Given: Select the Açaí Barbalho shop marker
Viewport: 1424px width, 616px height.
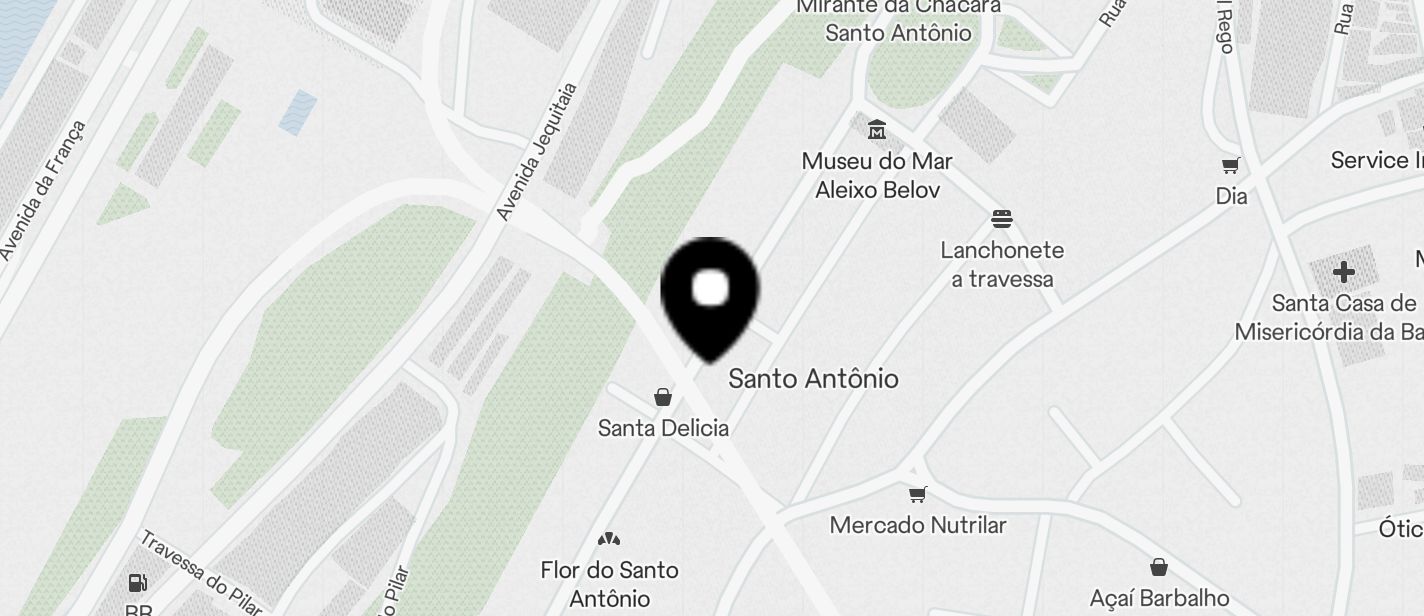Looking at the screenshot, I should [x=1158, y=568].
